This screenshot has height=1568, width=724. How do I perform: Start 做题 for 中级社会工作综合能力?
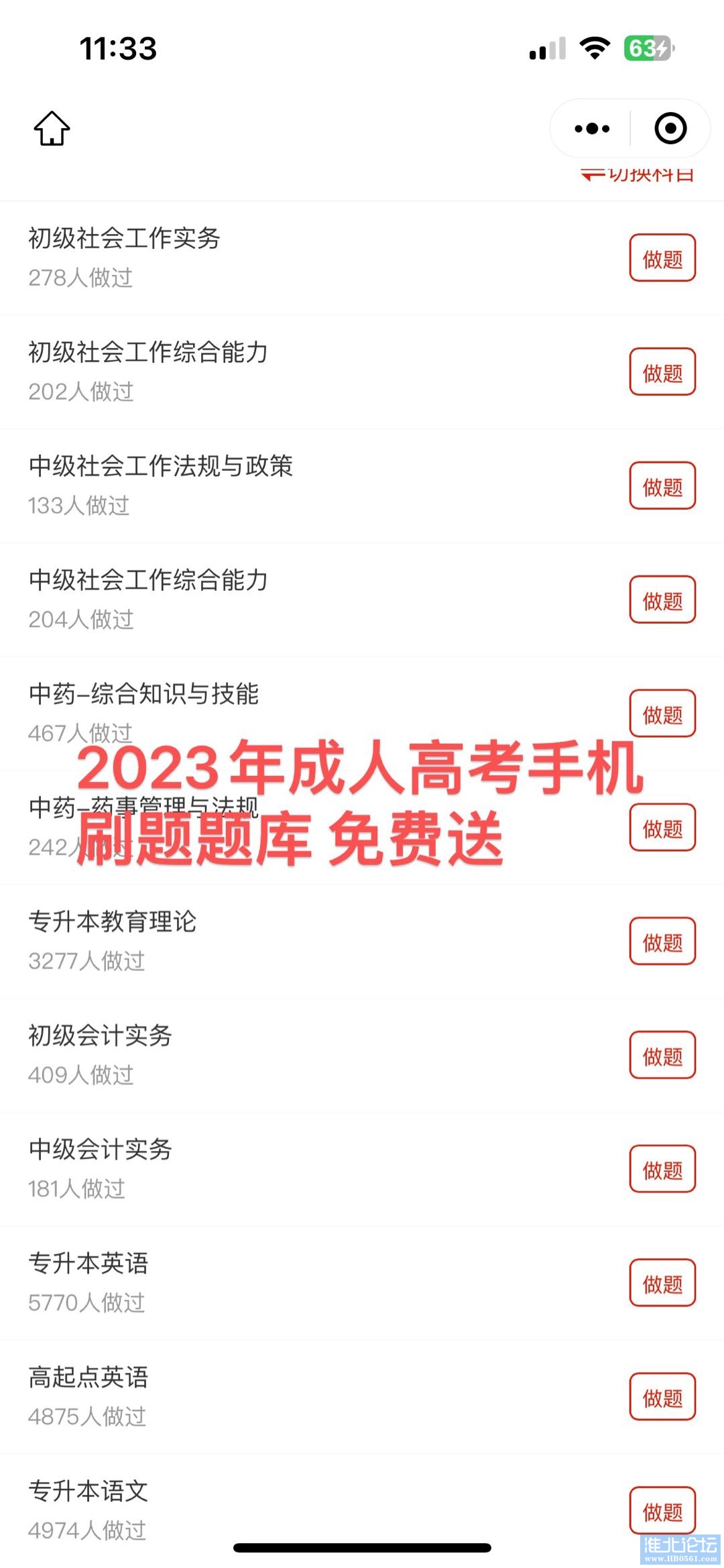[662, 600]
